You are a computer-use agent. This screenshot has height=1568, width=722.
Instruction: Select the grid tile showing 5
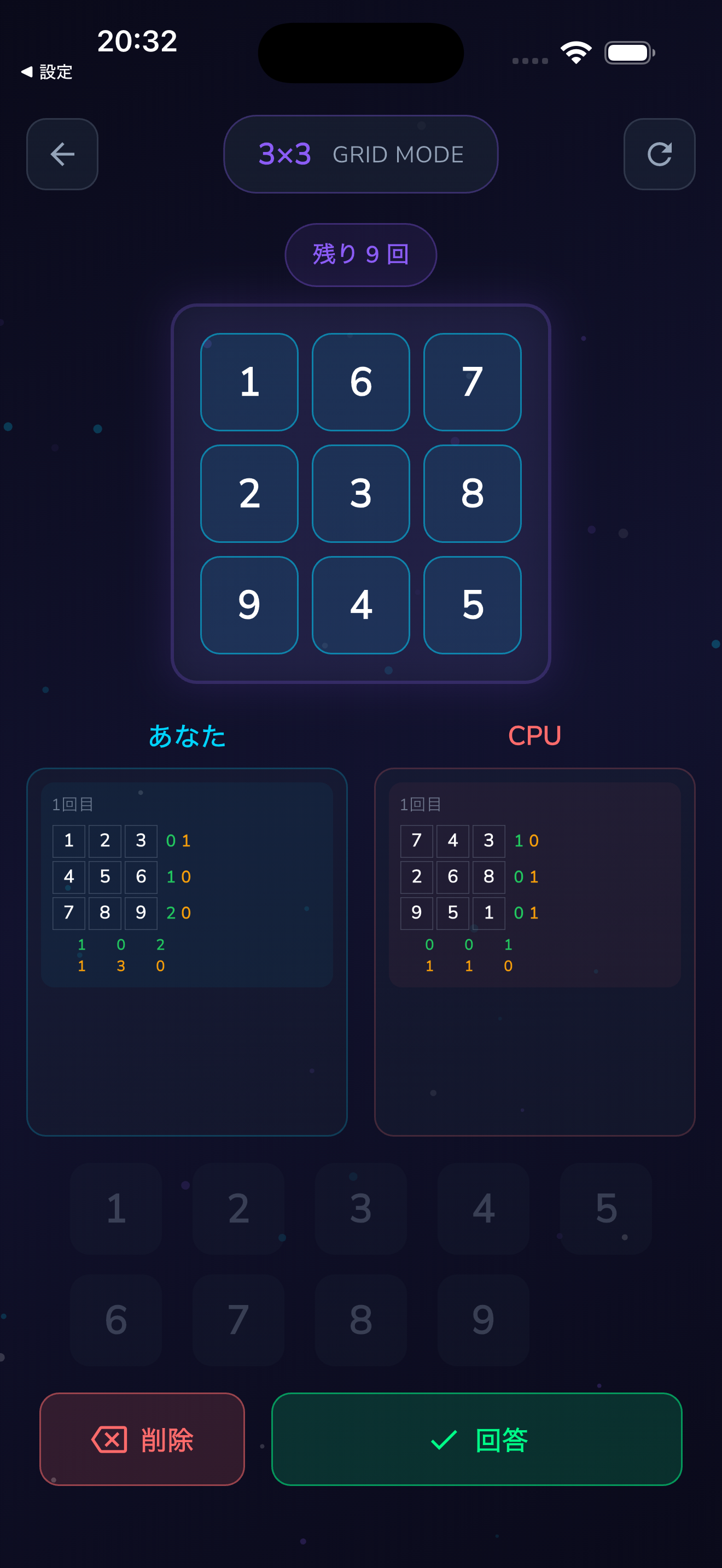click(472, 605)
